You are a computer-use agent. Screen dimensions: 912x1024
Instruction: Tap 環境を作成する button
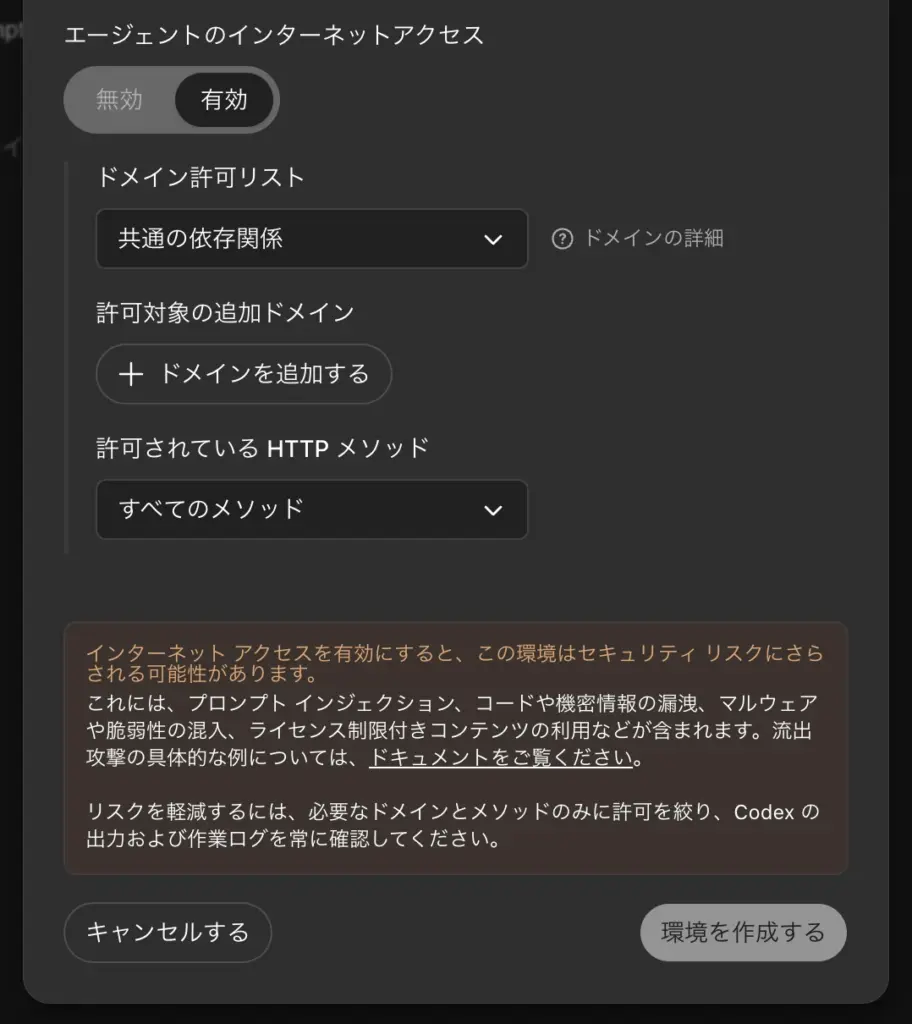743,933
